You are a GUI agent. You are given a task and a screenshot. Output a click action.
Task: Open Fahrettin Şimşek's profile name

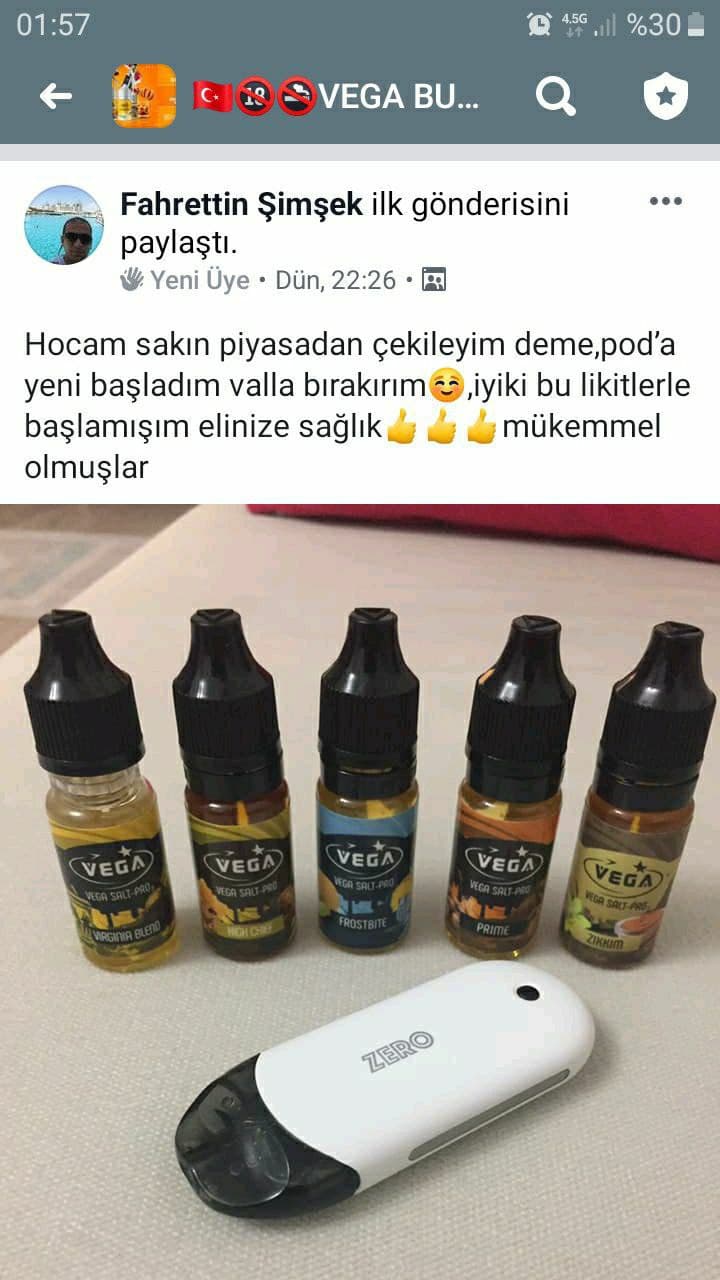[x=241, y=205]
